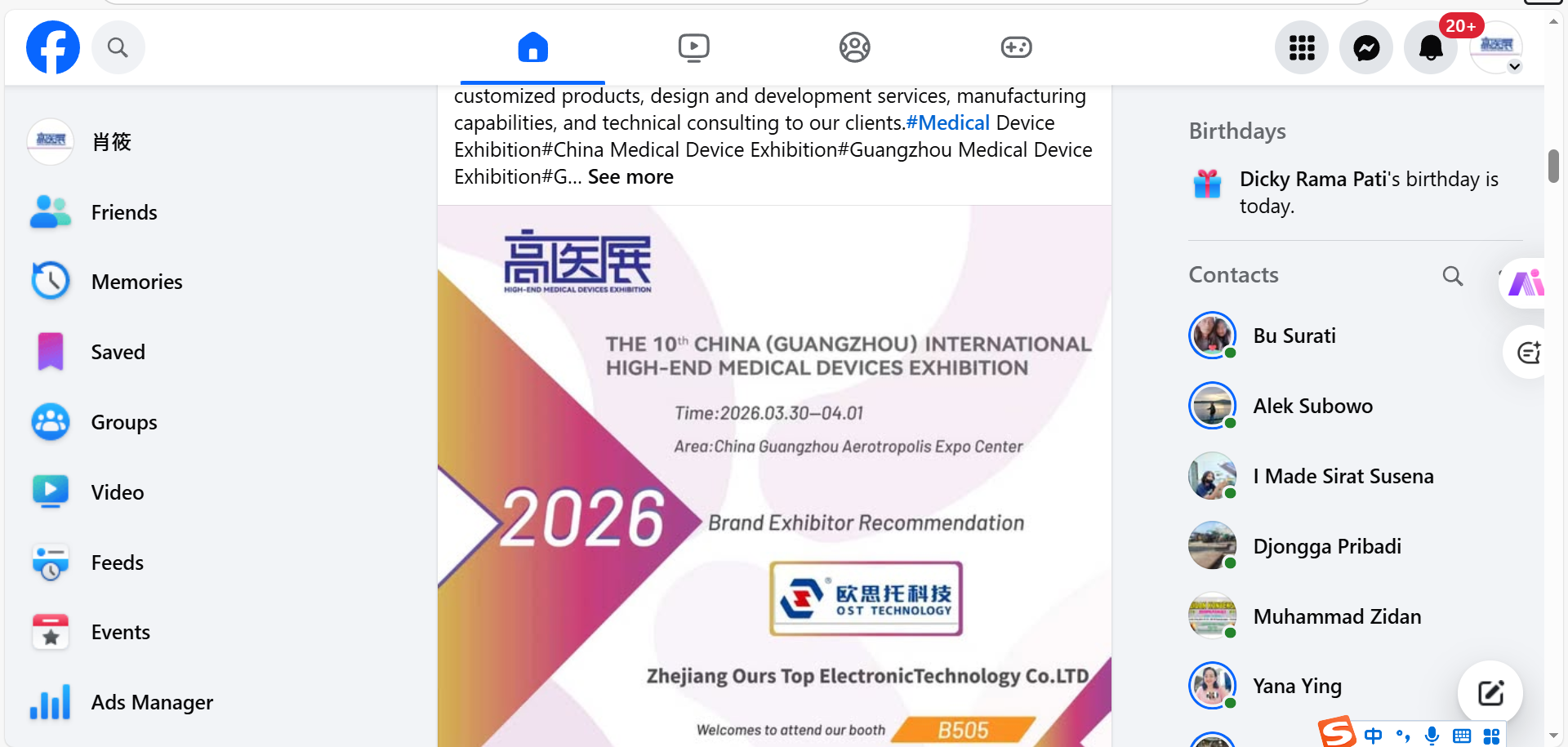Open chat with Bu Surati
This screenshot has width=1568, height=747.
(x=1294, y=336)
